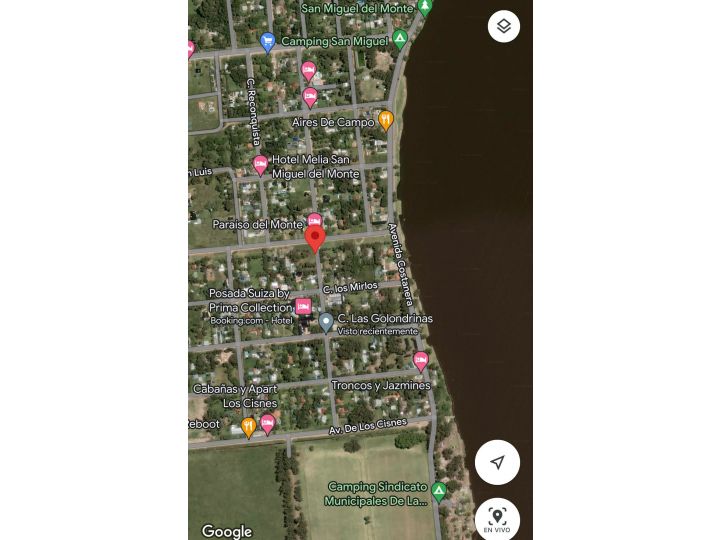The image size is (720, 540).
Task: Select Troncos y Jazmines lodging pin
Action: [x=420, y=361]
